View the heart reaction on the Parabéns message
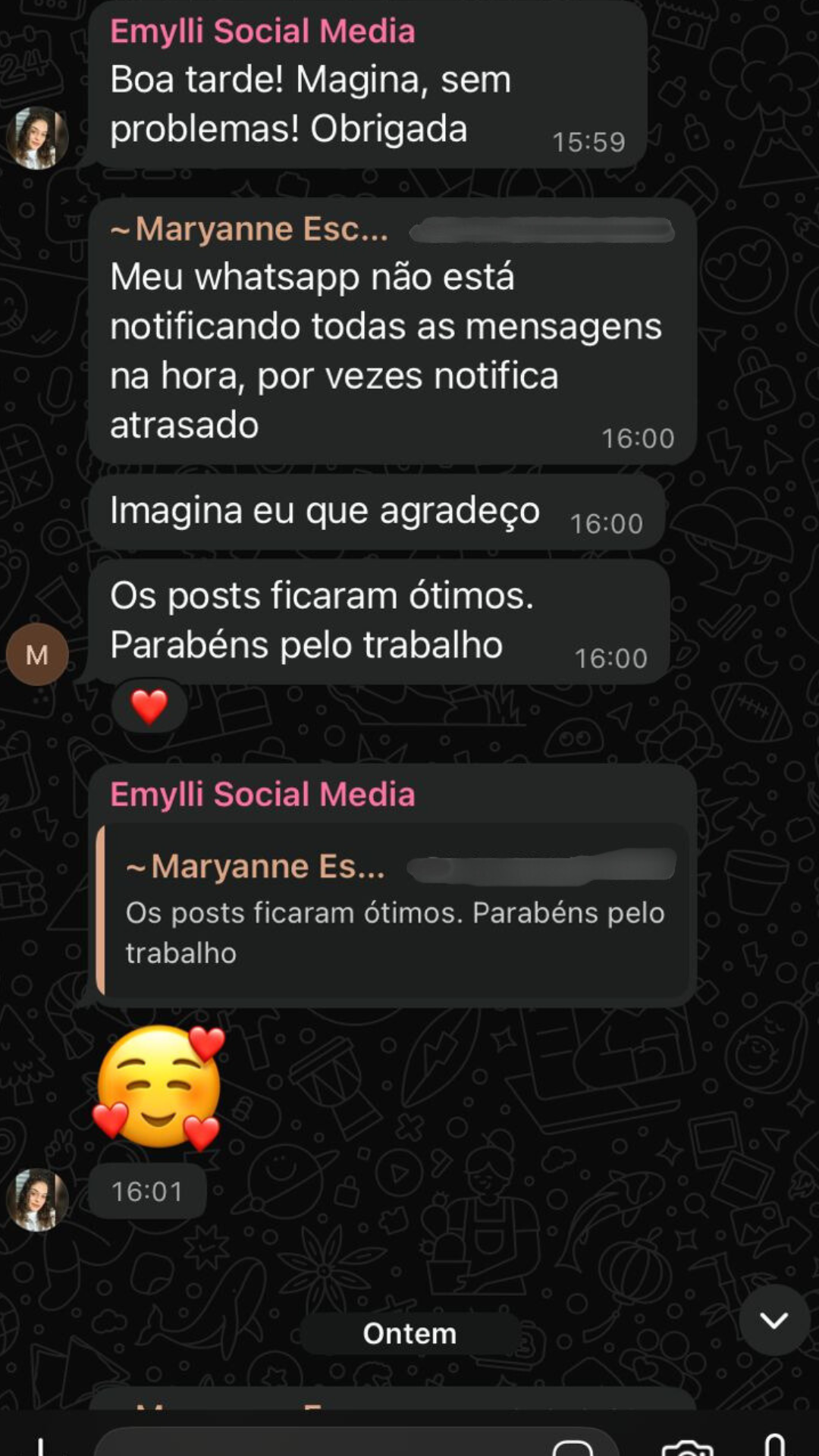Image resolution: width=819 pixels, height=1456 pixels. [x=149, y=706]
